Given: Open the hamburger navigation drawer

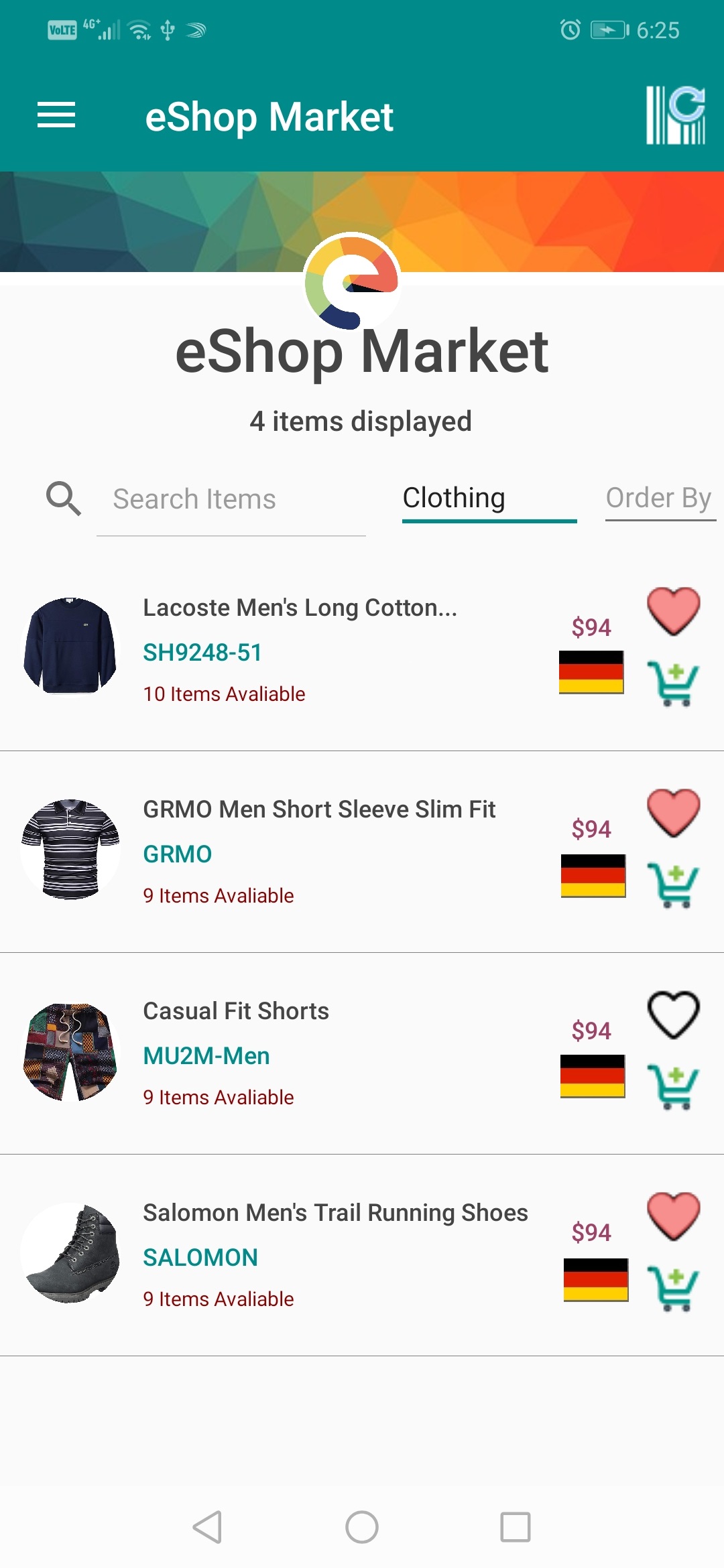Looking at the screenshot, I should pos(56,115).
